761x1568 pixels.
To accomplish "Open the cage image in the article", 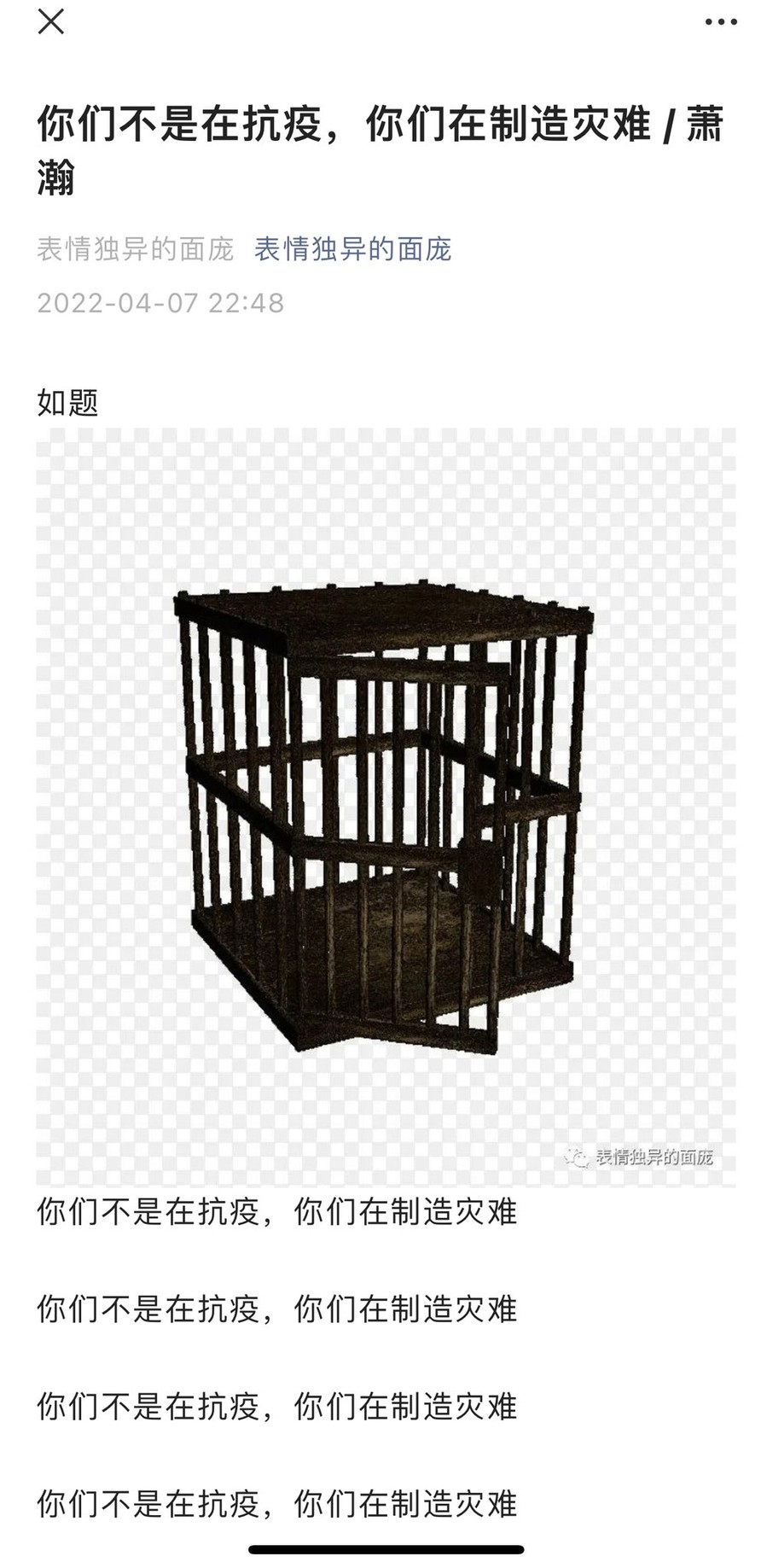I will (x=386, y=807).
